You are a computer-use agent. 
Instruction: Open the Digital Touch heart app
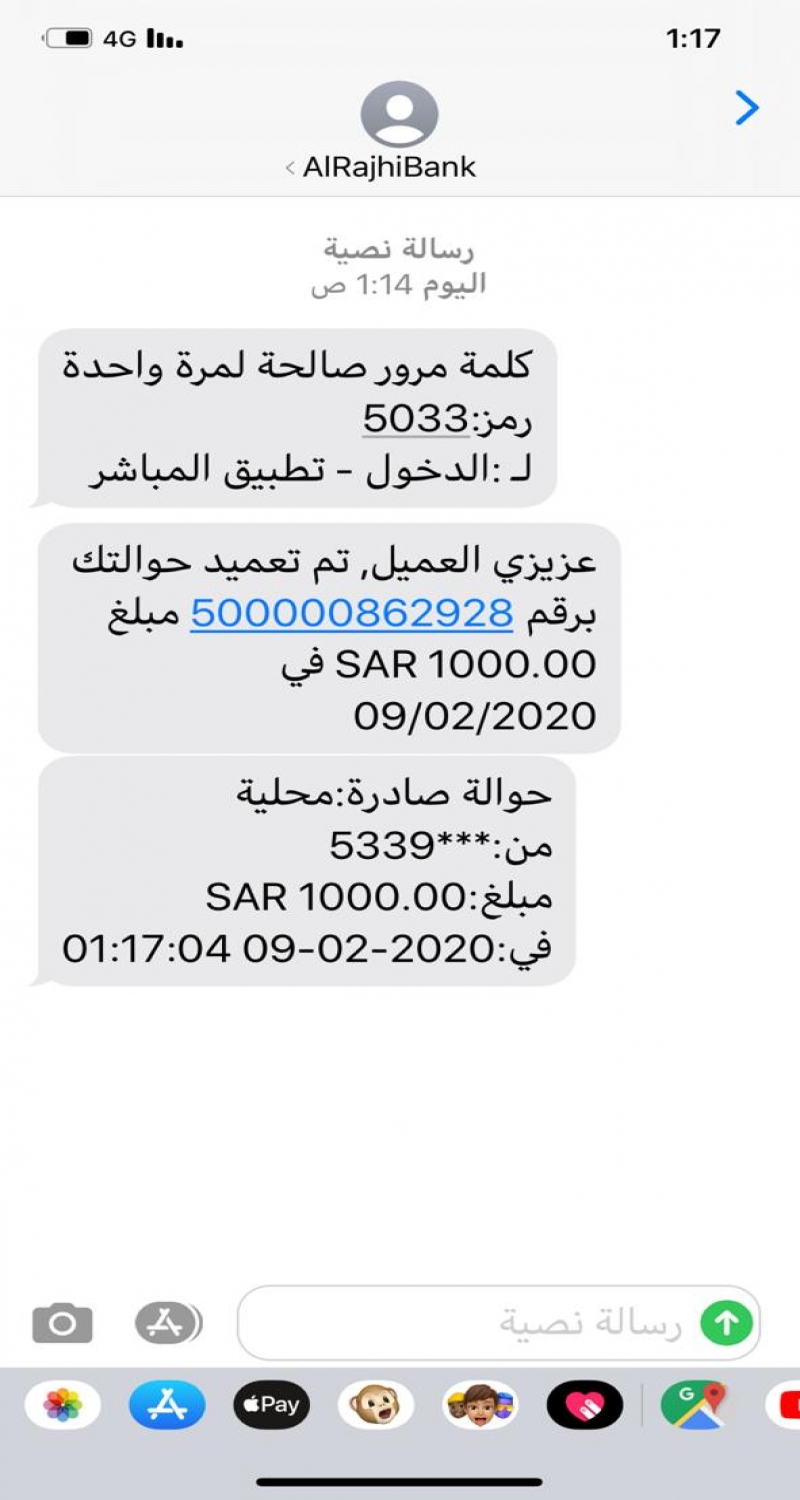click(585, 1405)
